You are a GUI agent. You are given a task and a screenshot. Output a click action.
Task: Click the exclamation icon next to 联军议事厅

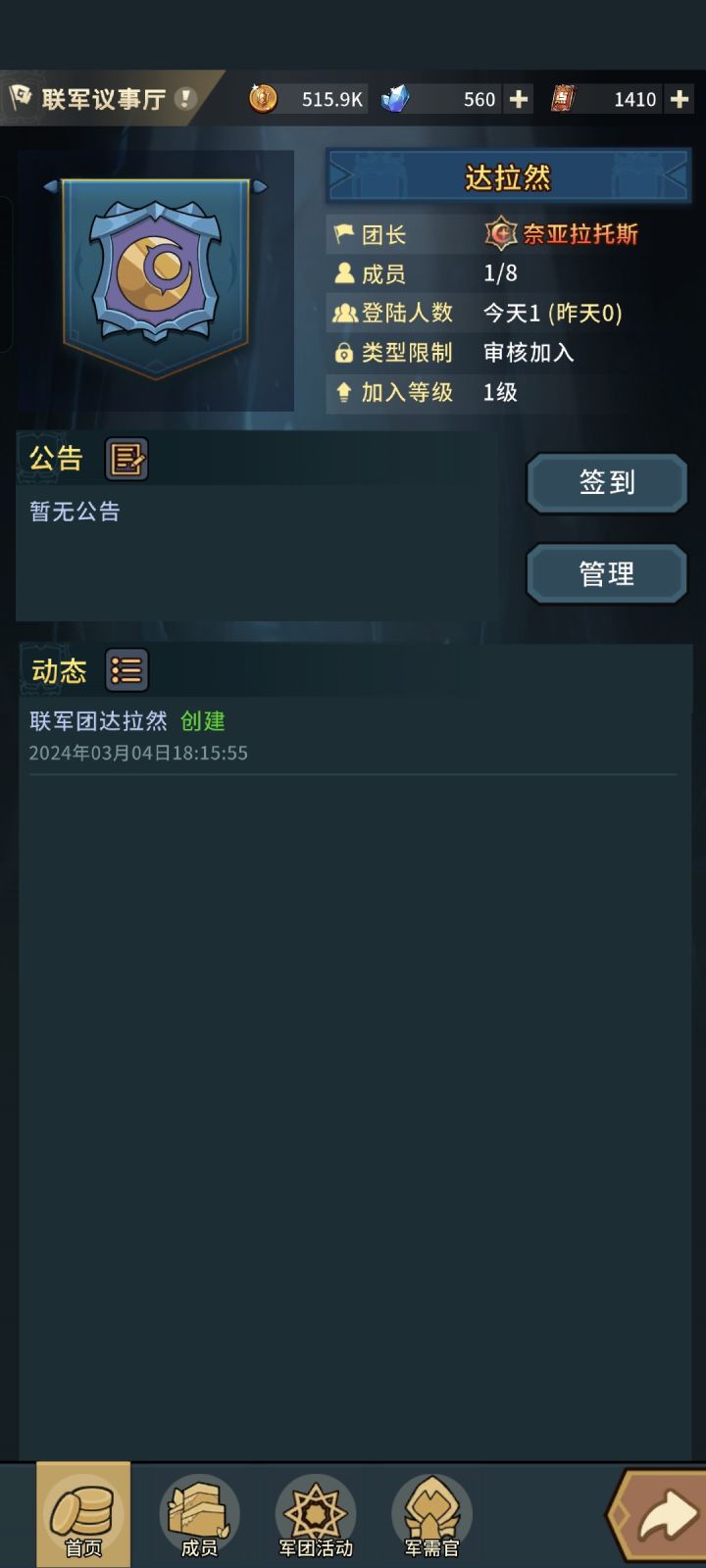tap(183, 97)
